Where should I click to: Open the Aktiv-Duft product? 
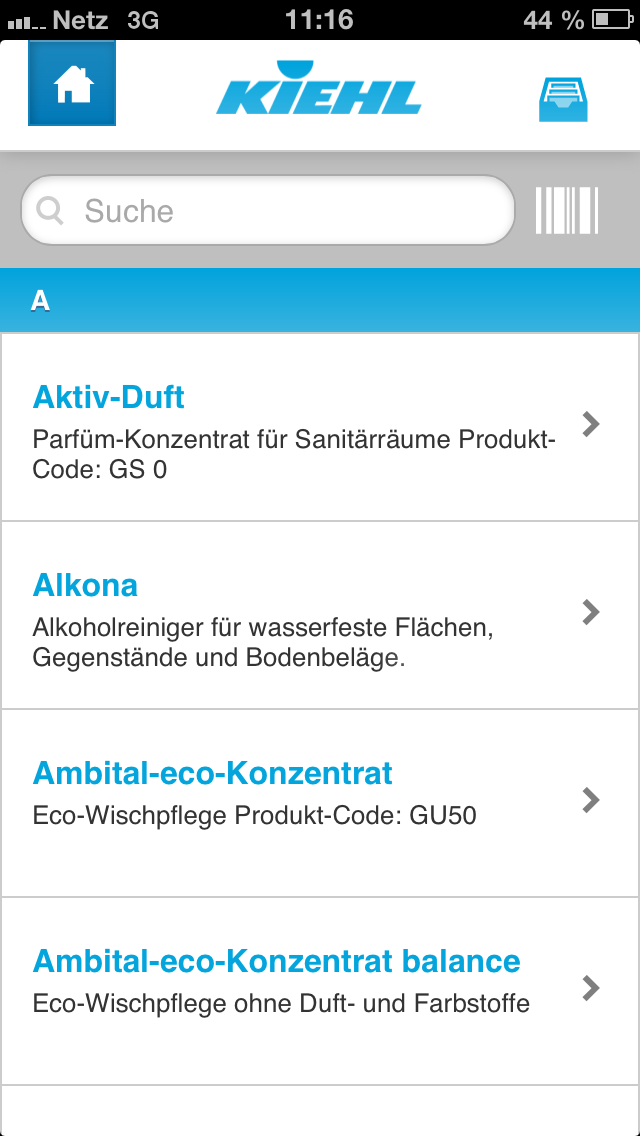(320, 427)
